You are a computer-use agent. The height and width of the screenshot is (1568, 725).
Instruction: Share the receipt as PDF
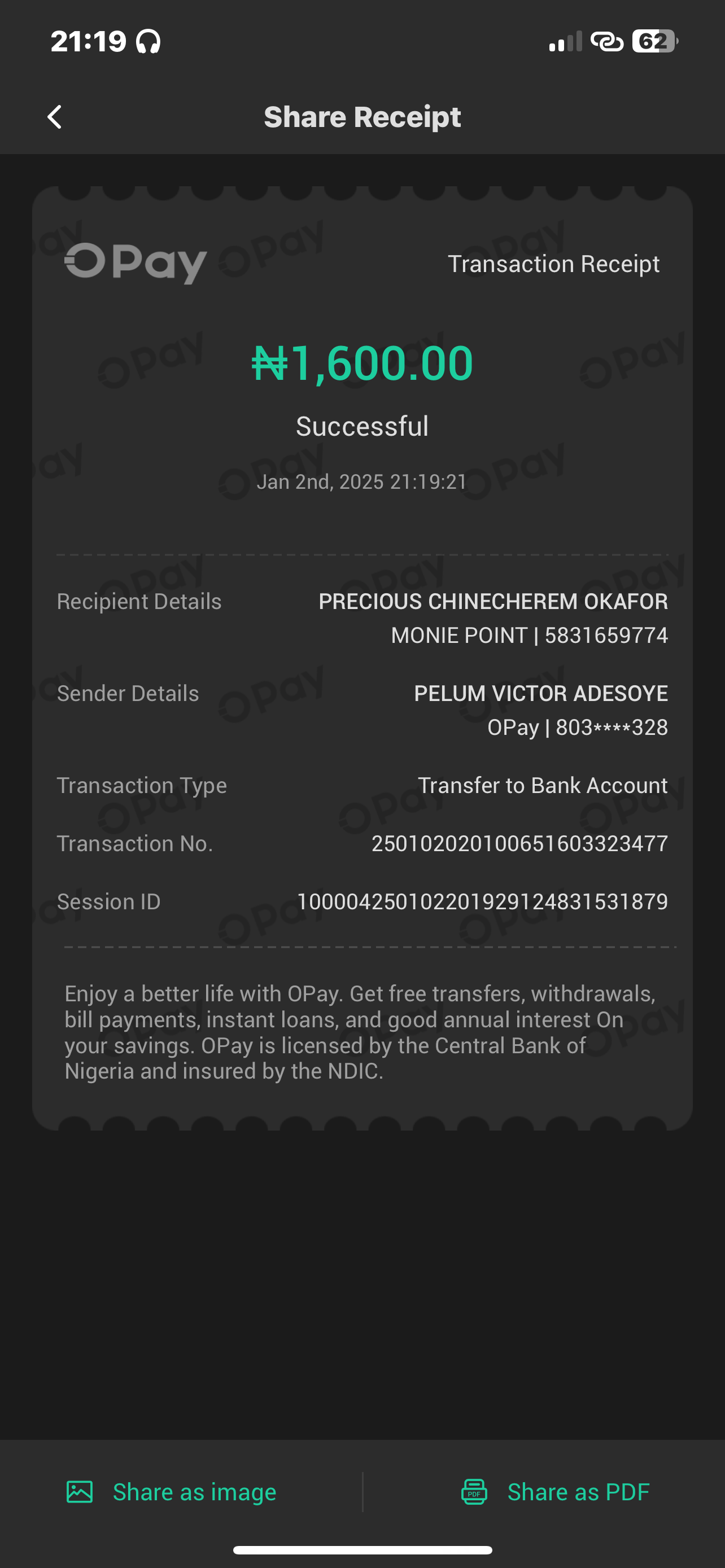click(x=555, y=1492)
